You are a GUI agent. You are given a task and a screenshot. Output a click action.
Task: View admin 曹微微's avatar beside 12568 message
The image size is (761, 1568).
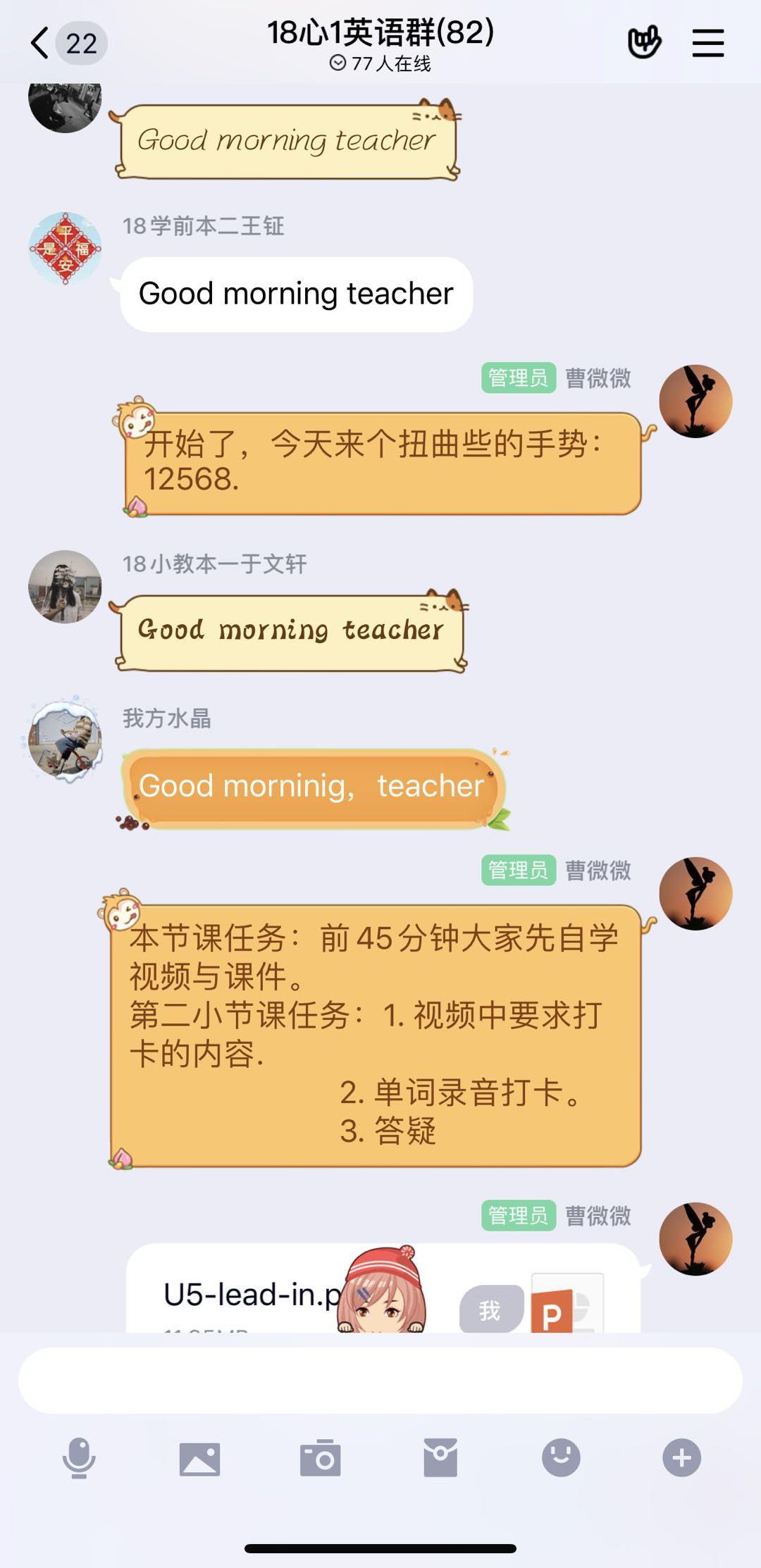(x=695, y=401)
